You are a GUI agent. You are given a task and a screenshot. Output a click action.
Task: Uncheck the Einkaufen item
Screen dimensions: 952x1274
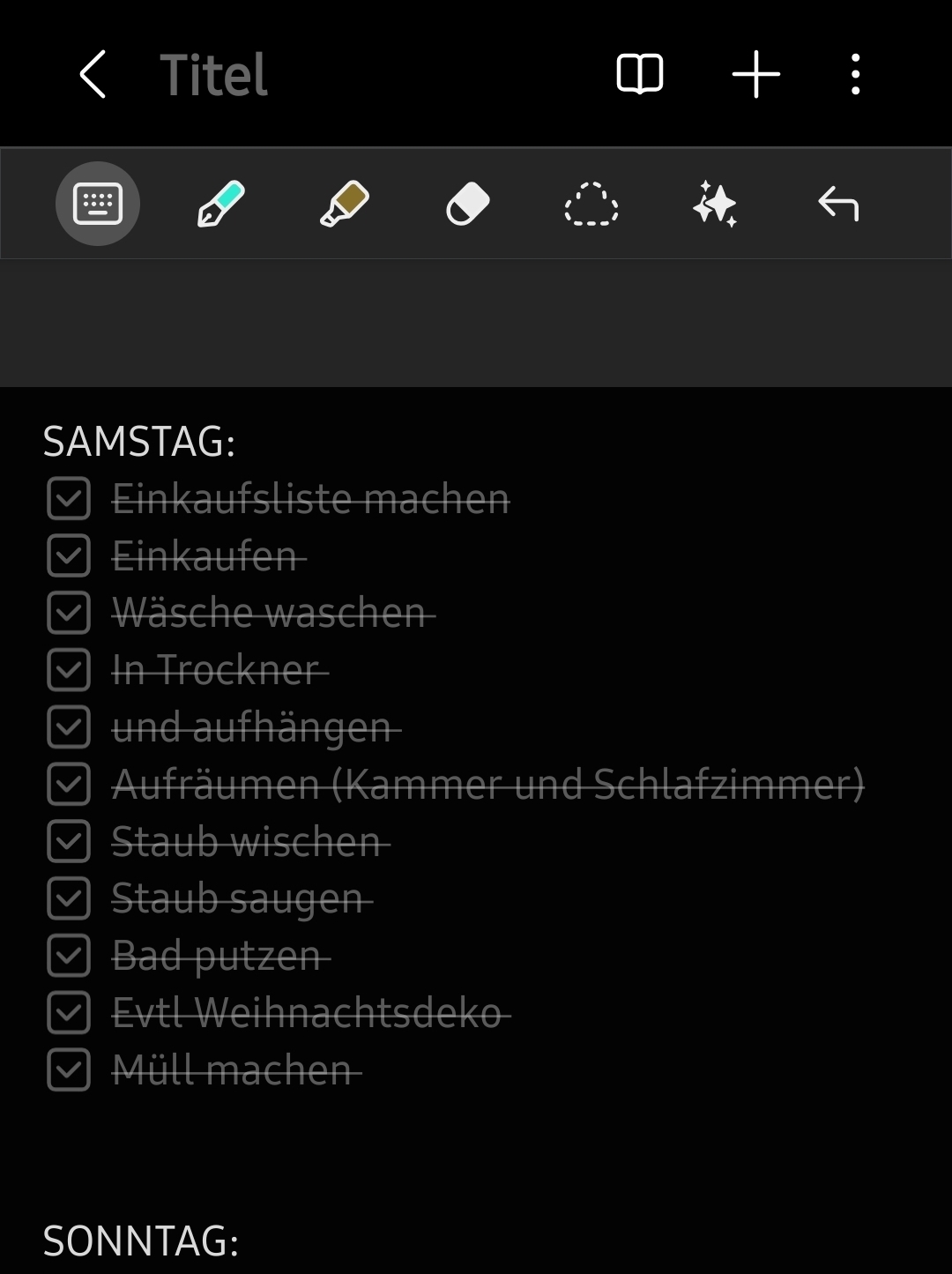(x=69, y=556)
